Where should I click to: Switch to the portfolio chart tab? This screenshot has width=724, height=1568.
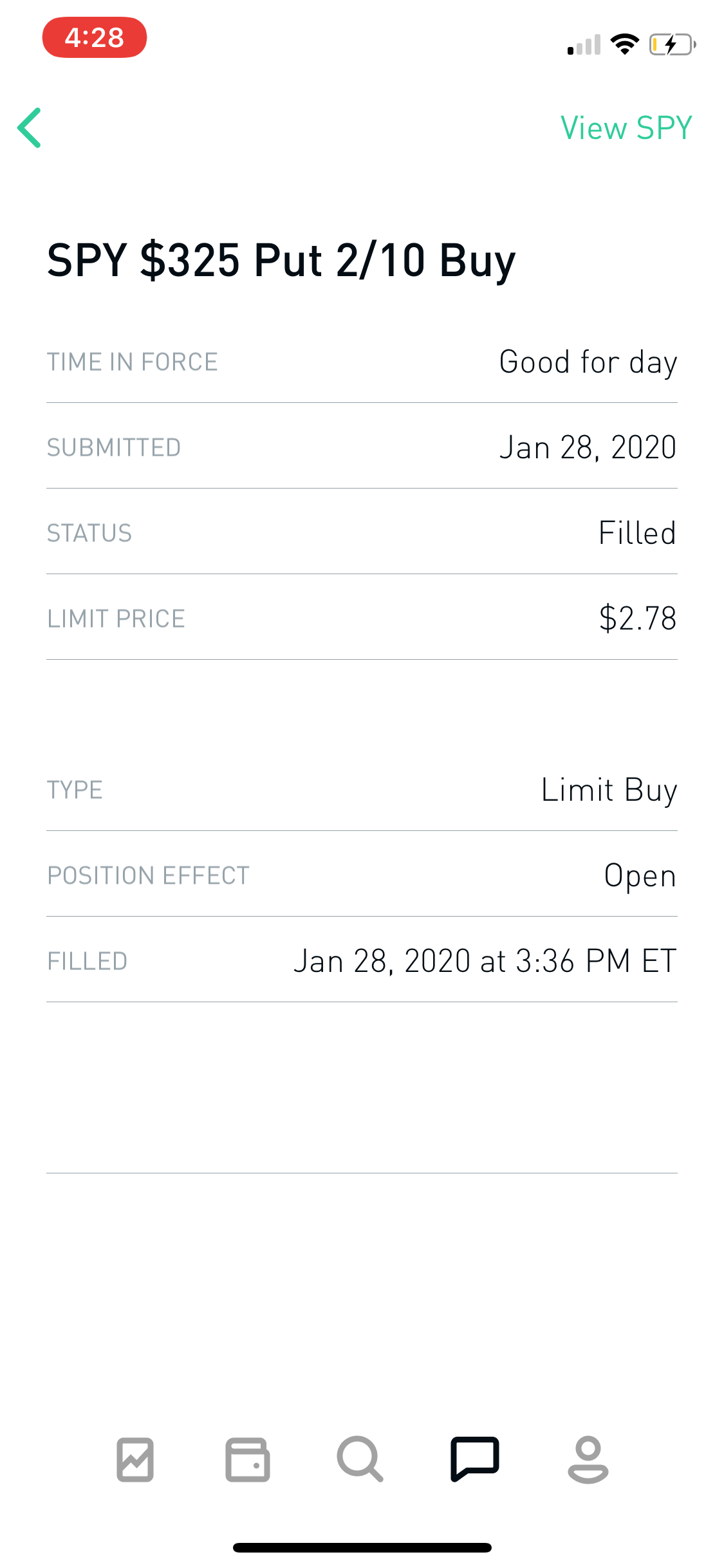135,1460
